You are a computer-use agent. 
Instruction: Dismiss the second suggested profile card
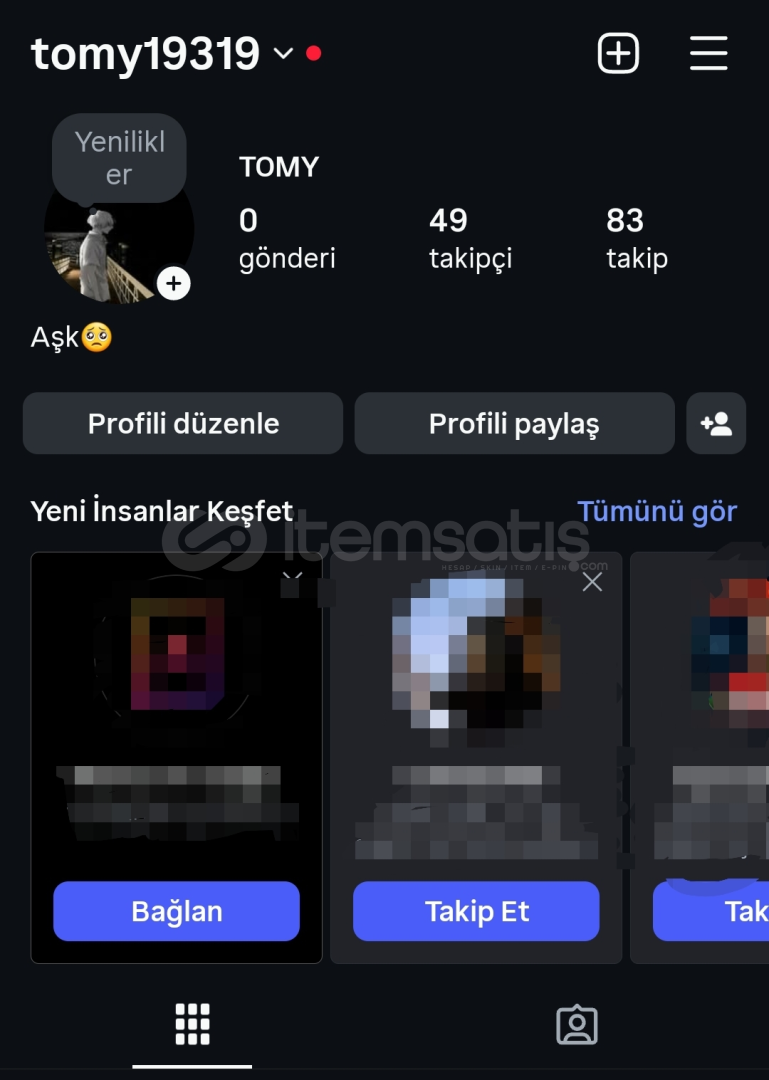(x=592, y=582)
